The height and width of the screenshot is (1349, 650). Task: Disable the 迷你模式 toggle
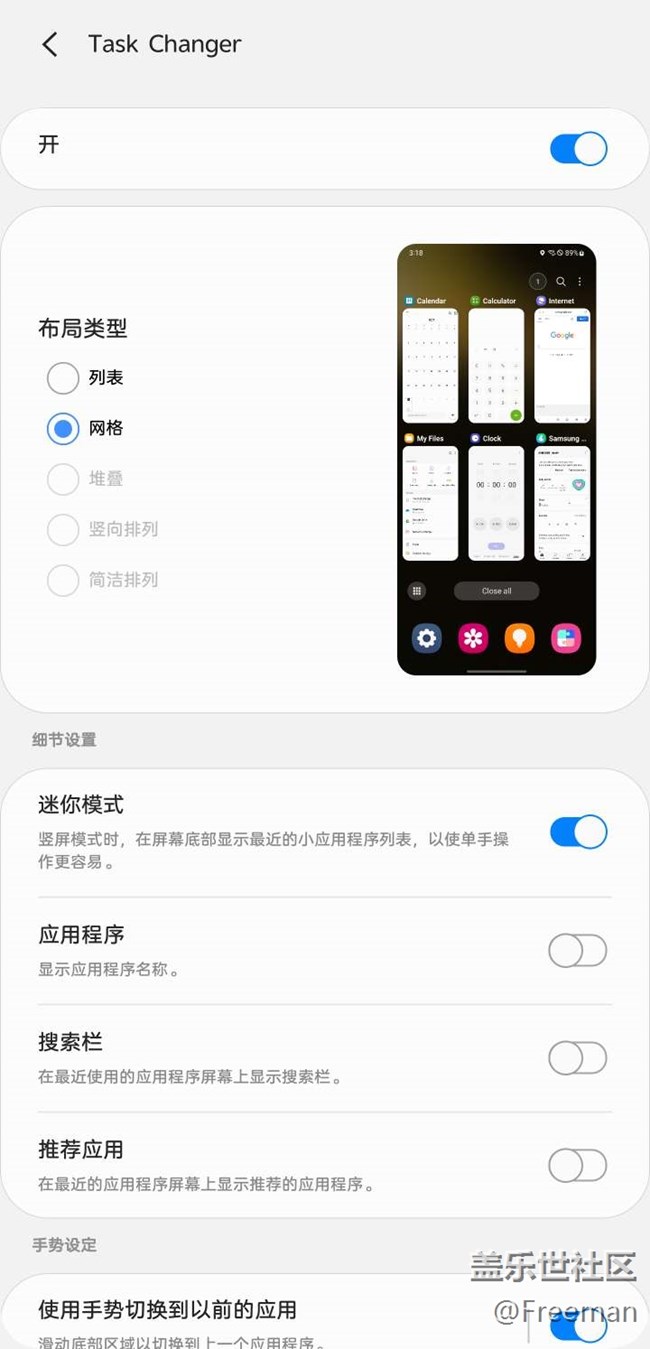(578, 832)
